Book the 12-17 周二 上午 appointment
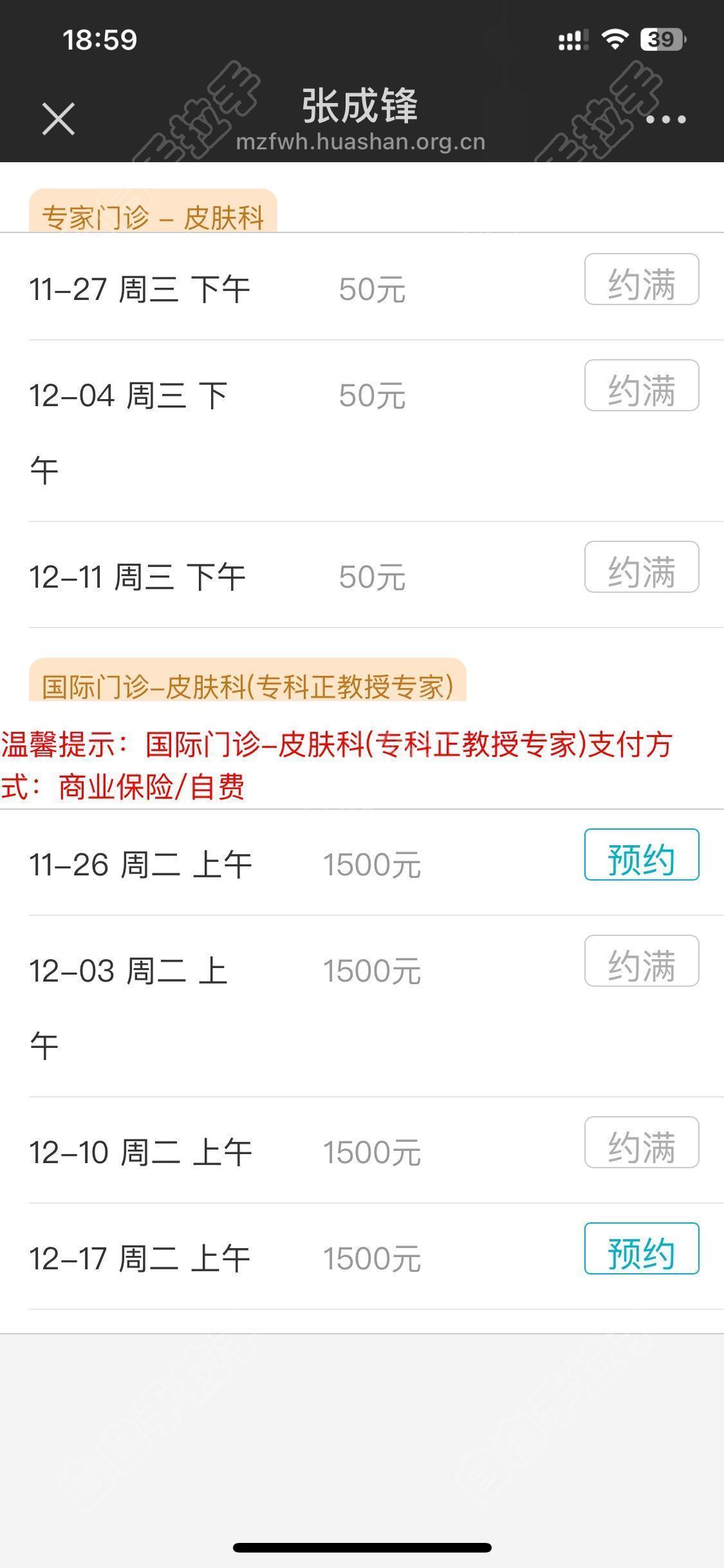 [x=642, y=1248]
